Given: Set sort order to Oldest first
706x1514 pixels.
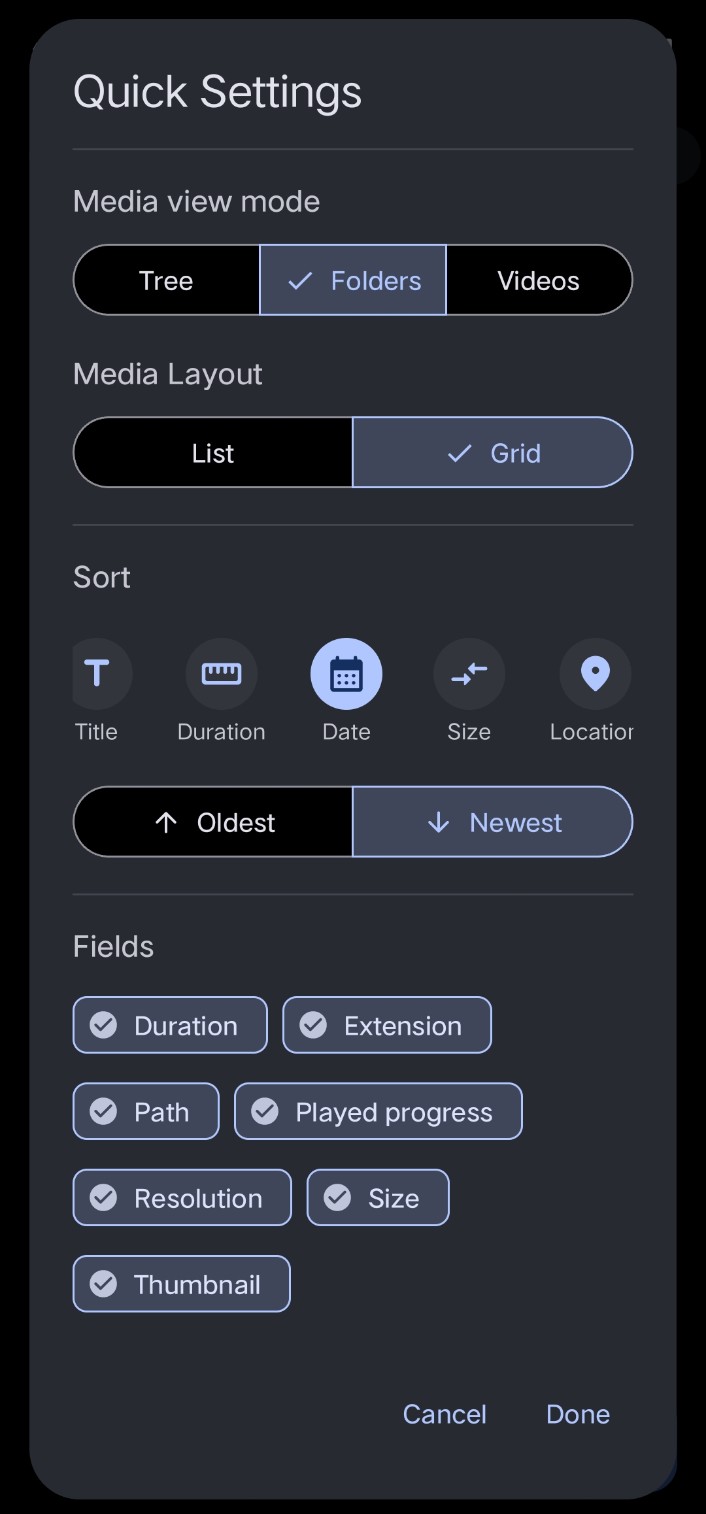Looking at the screenshot, I should pyautogui.click(x=213, y=822).
